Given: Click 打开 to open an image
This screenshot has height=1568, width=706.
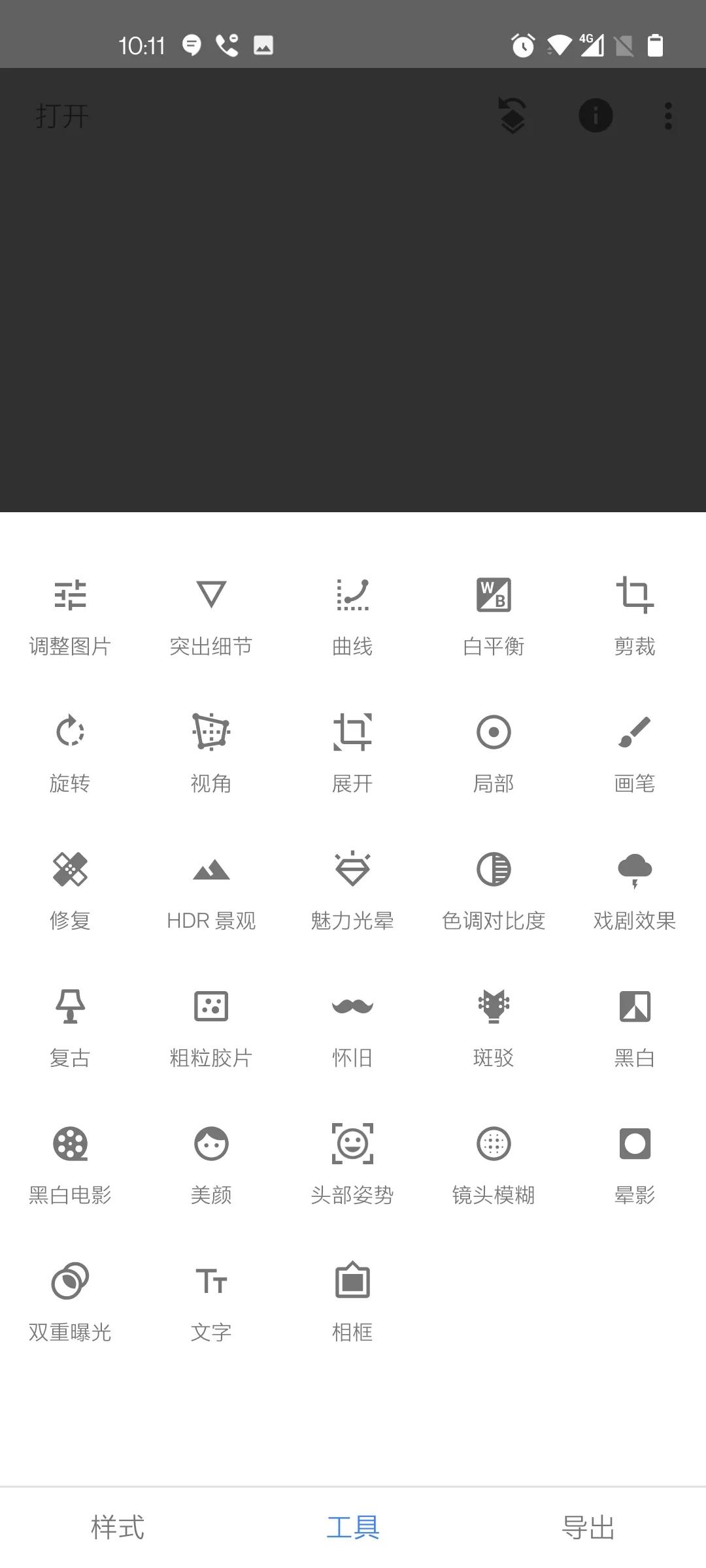Looking at the screenshot, I should pyautogui.click(x=61, y=116).
